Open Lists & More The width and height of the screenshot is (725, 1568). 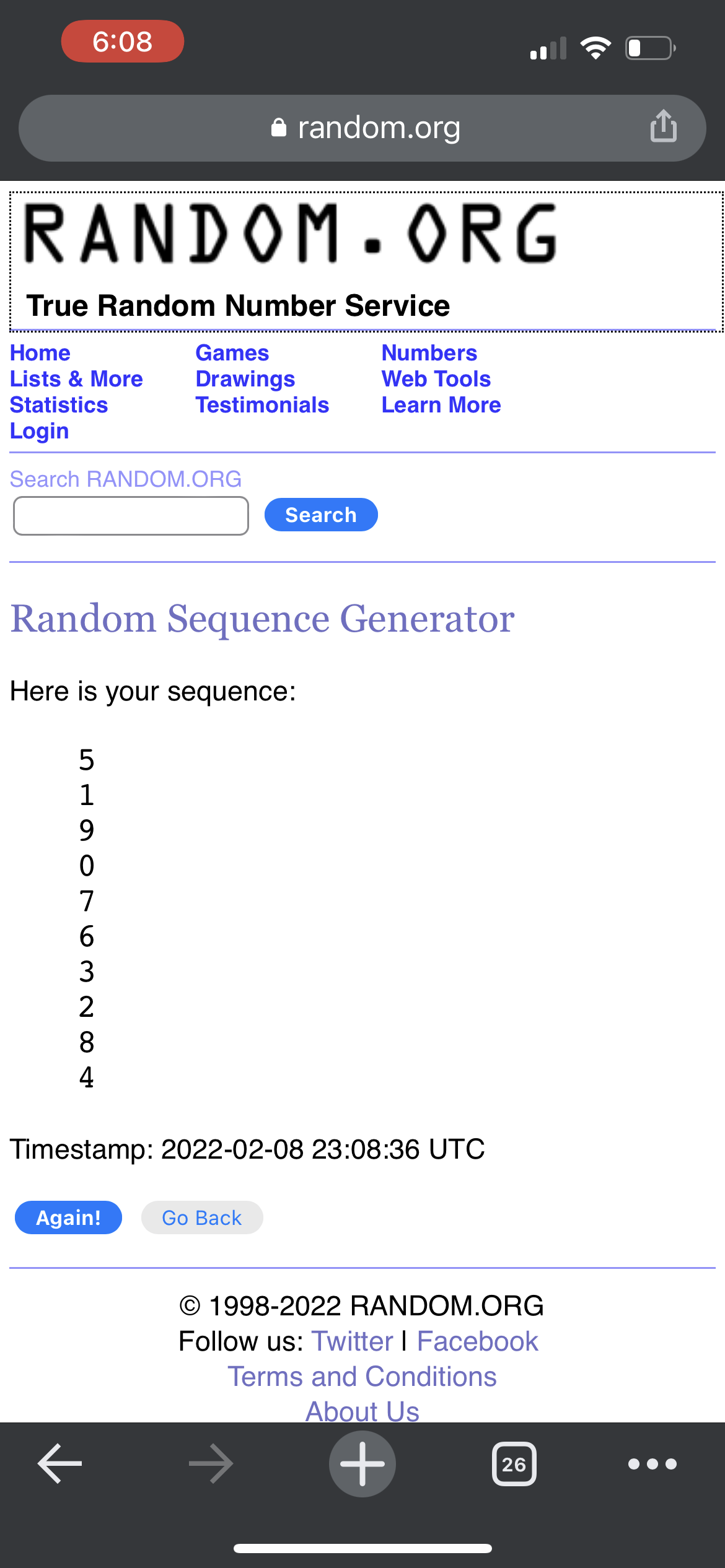(x=76, y=379)
